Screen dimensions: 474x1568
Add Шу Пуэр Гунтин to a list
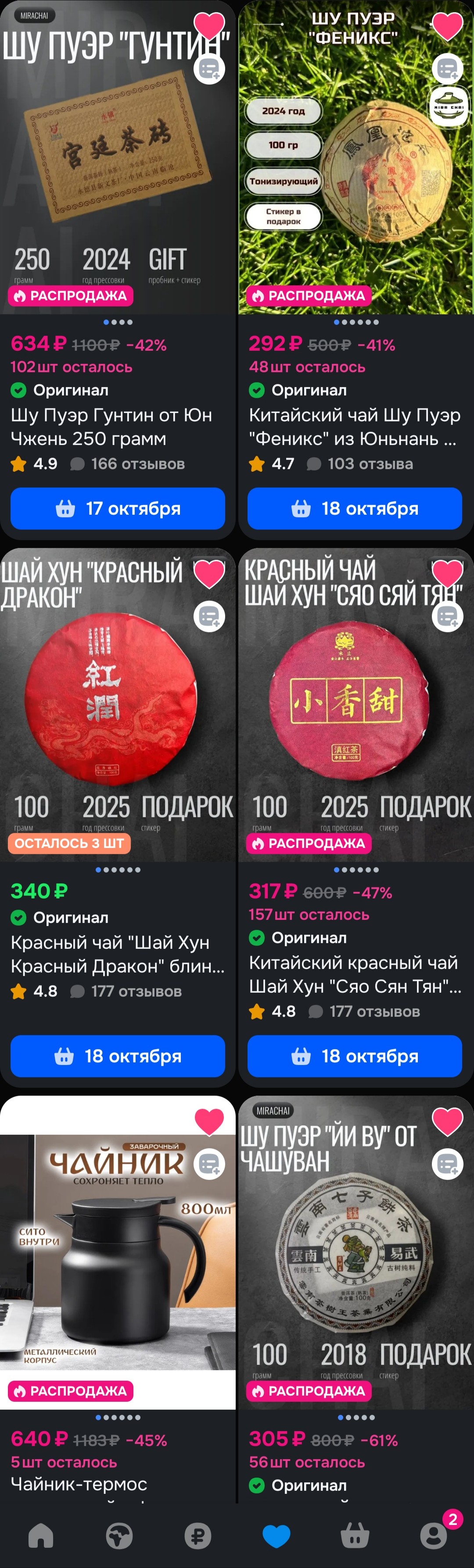click(x=209, y=68)
